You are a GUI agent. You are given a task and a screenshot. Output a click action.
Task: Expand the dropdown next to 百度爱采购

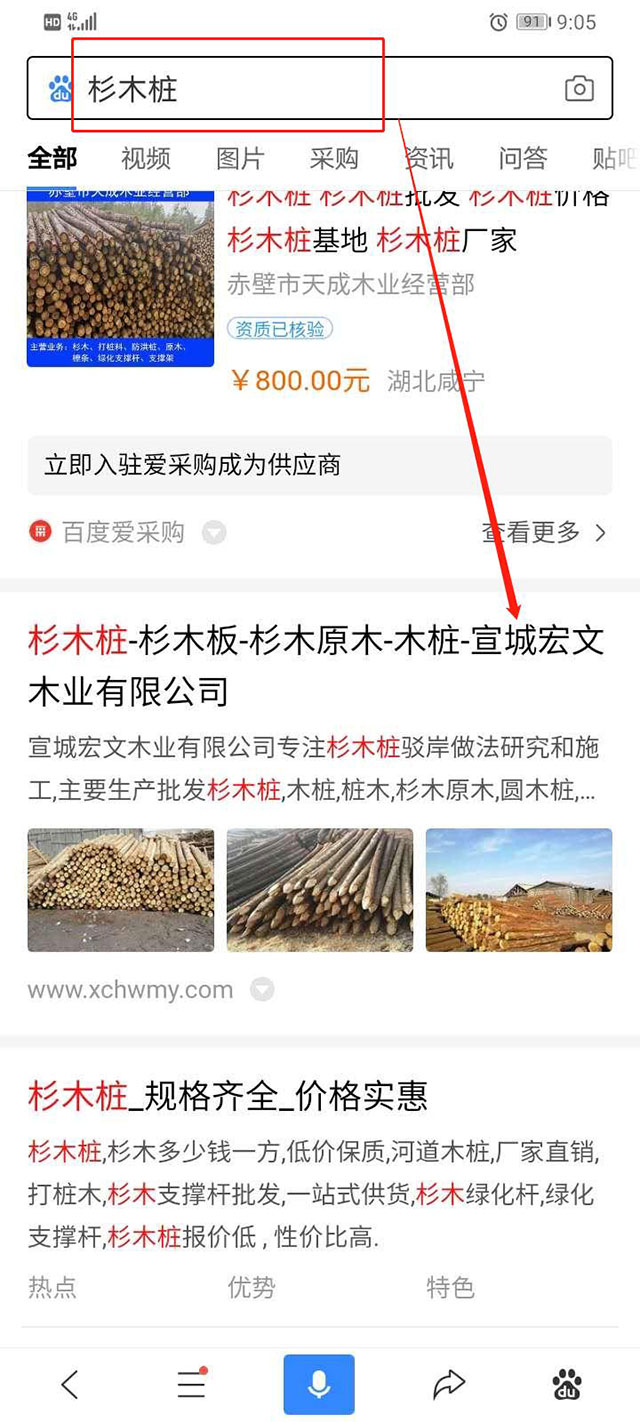pyautogui.click(x=214, y=533)
